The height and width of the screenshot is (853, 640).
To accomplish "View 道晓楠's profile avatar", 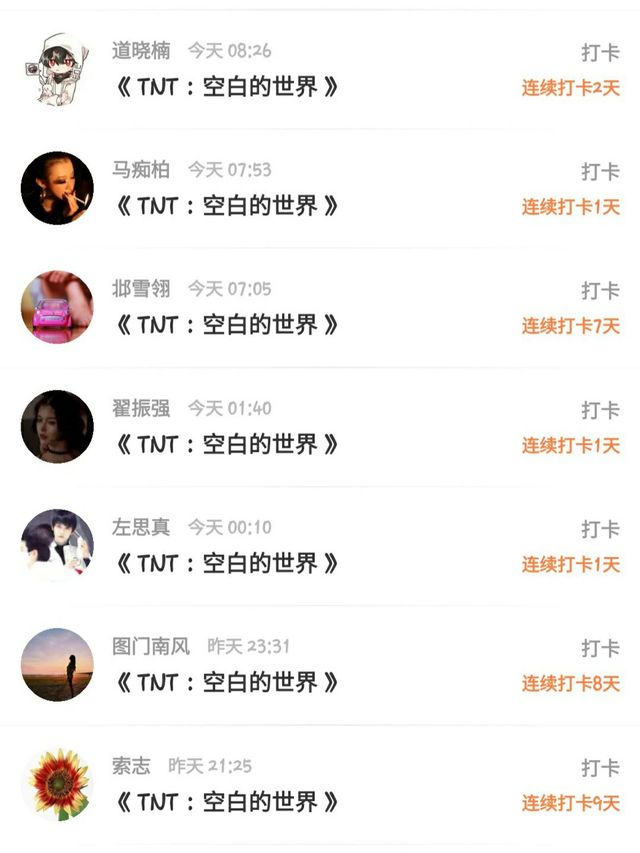I will 57,69.
